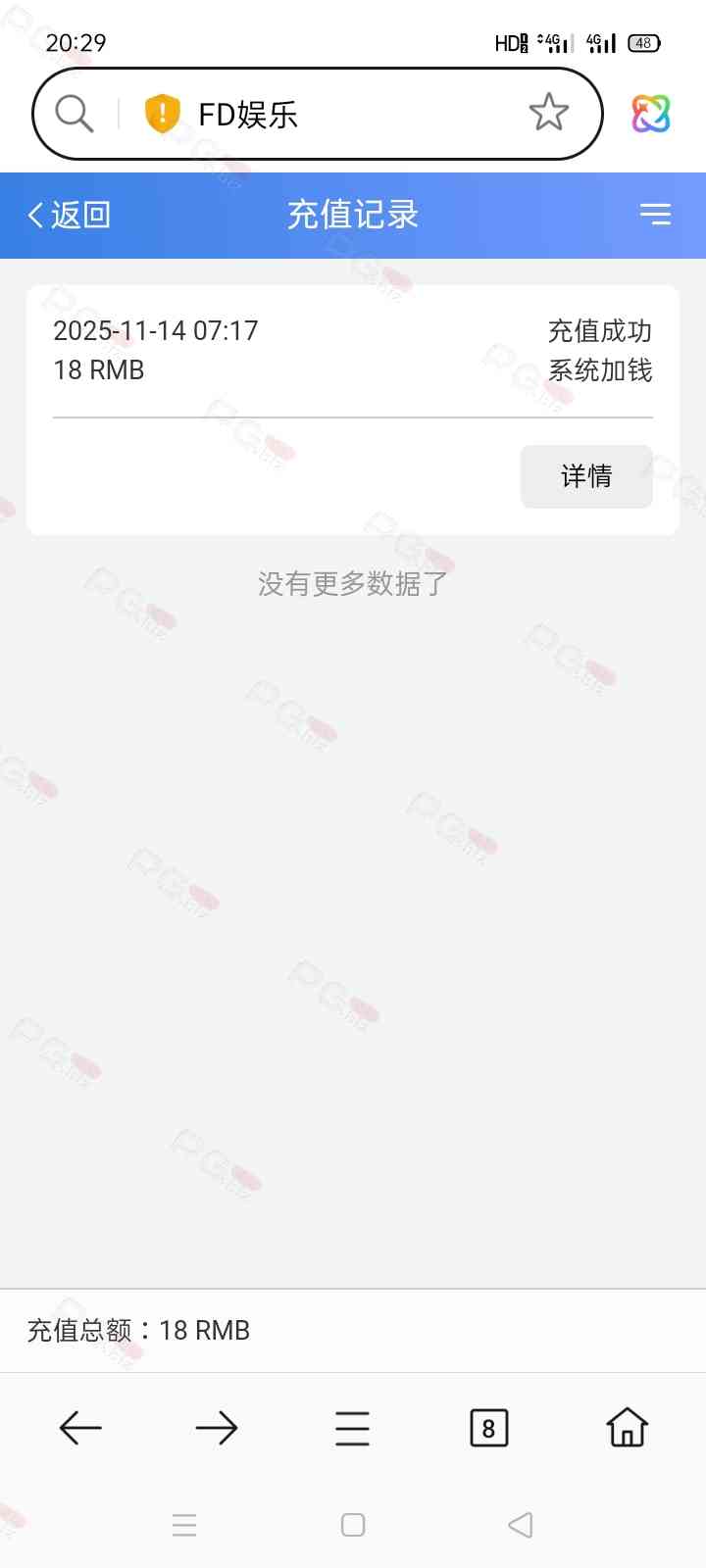Open the tab switcher showing 8
The image size is (706, 1568).
point(488,1428)
